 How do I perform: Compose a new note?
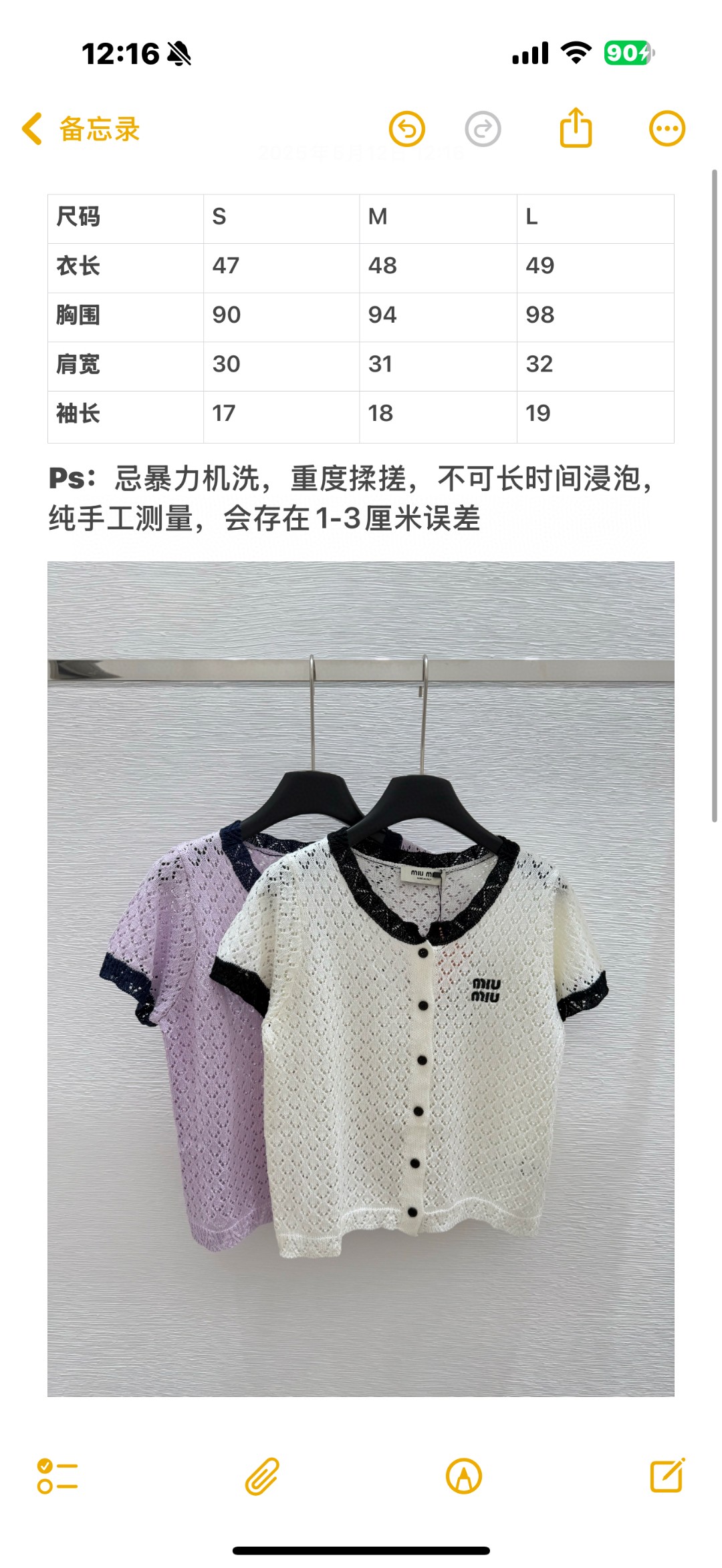click(667, 1475)
